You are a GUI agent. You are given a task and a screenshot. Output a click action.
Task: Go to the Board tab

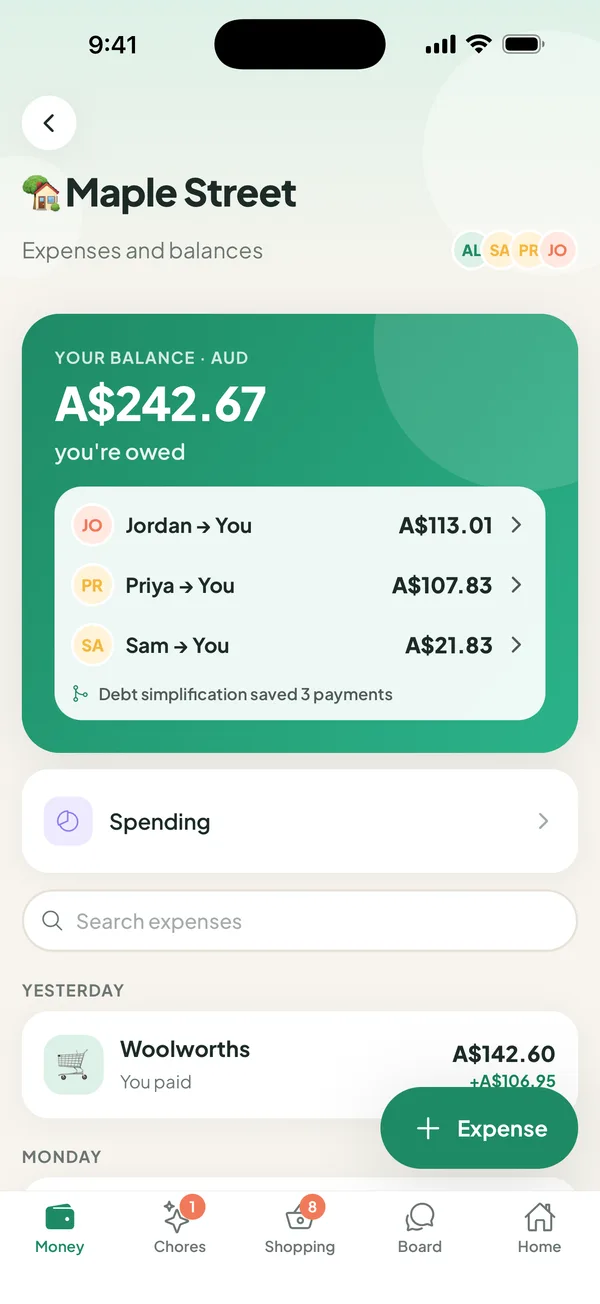coord(420,1227)
